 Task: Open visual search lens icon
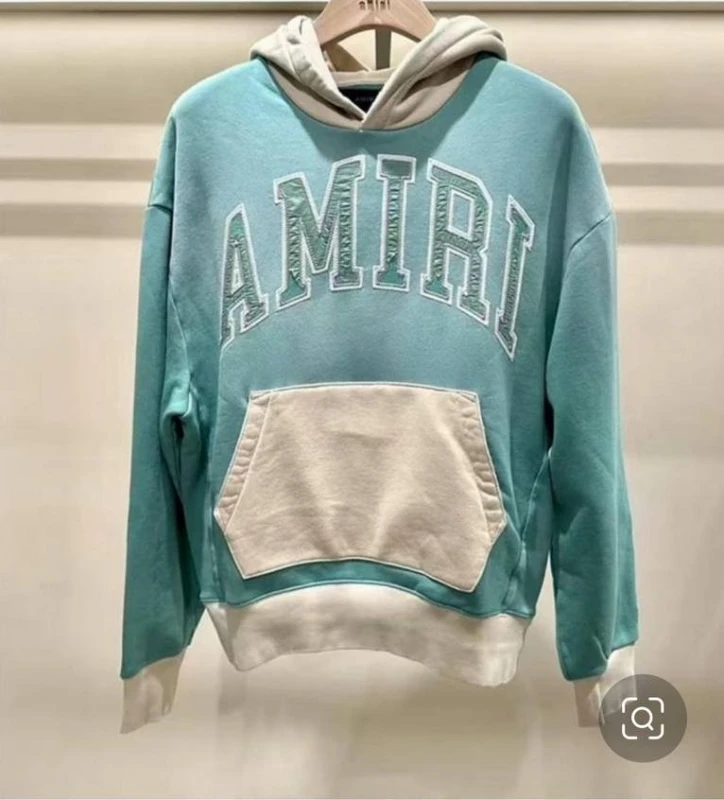tap(642, 718)
